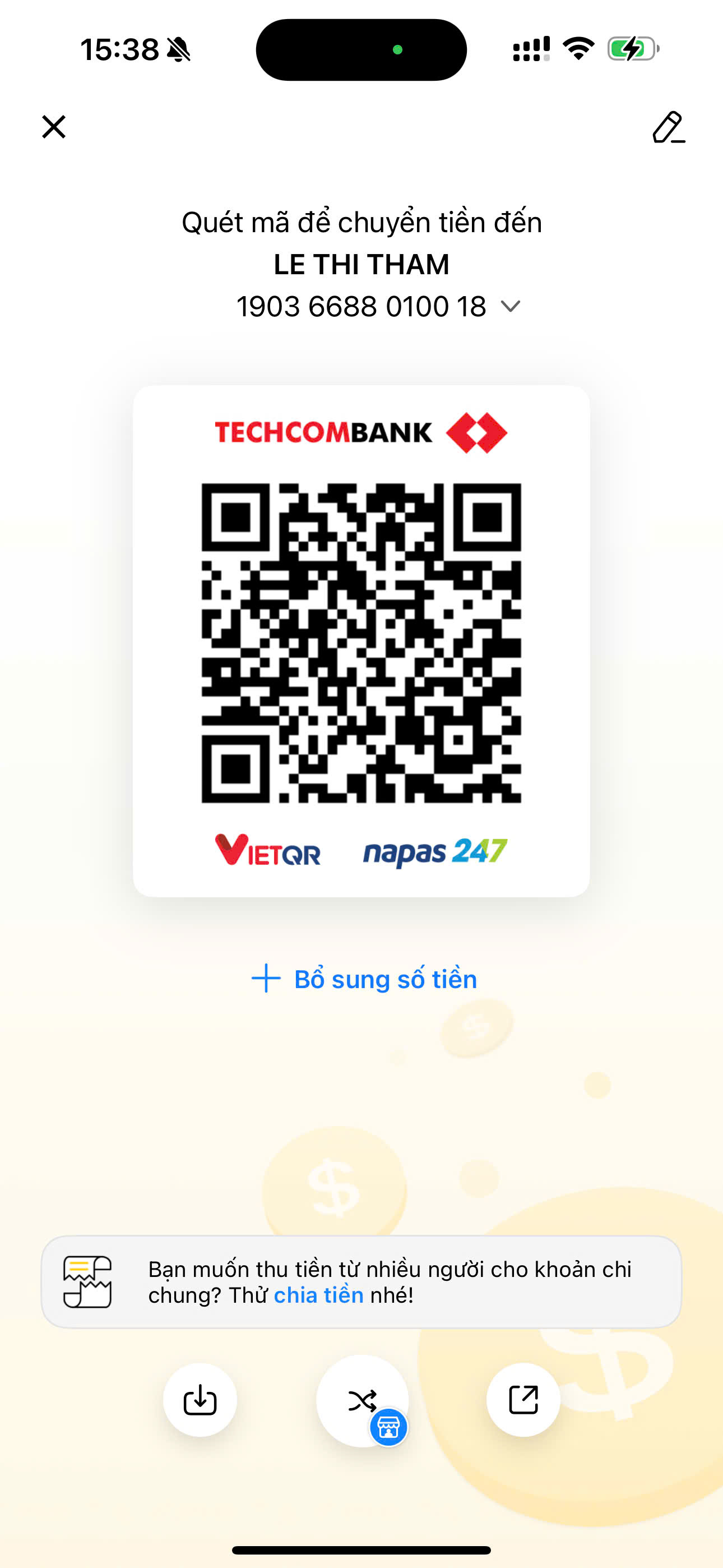The width and height of the screenshot is (723, 1568).
Task: Tap the shuffle switch QR button
Action: coord(362,1400)
